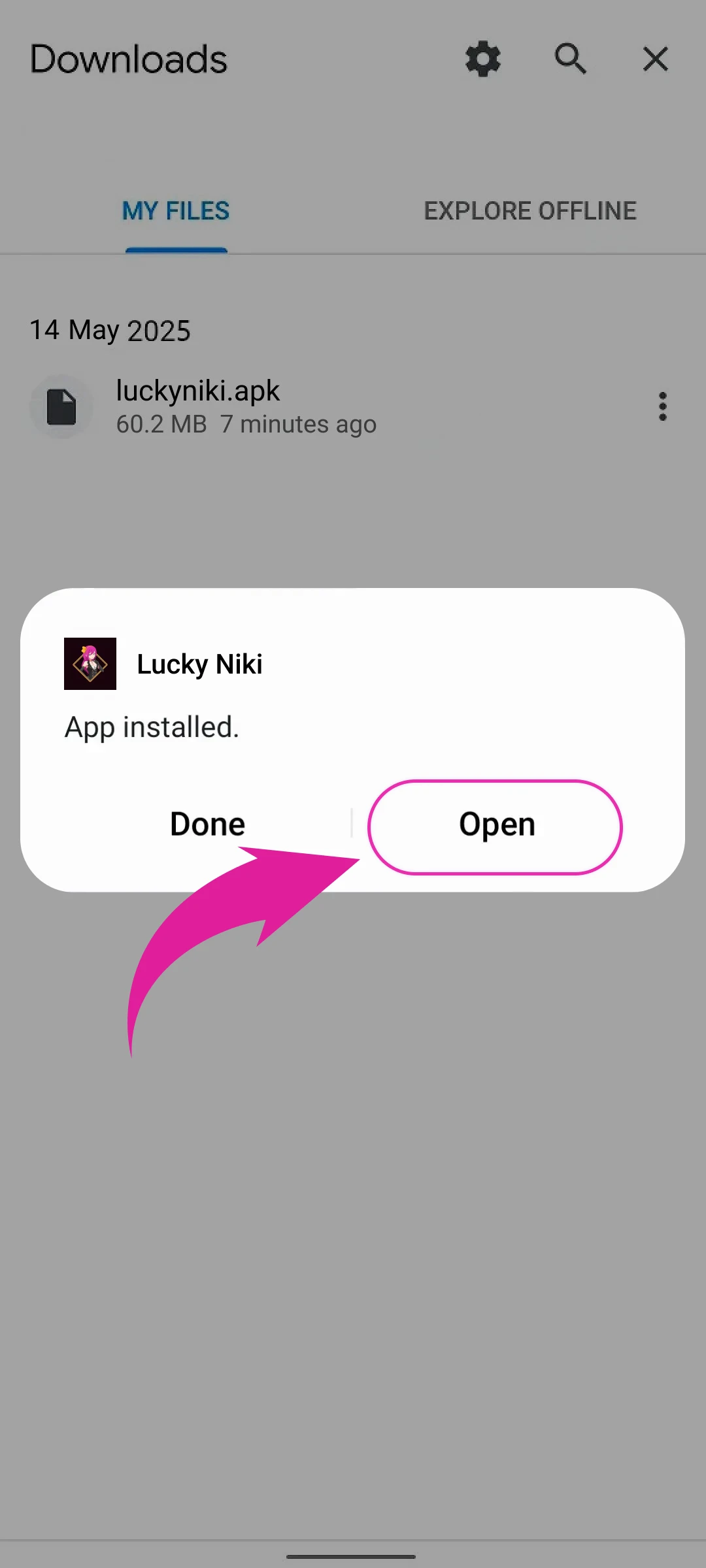Tap Done to dismiss the install dialog
The image size is (706, 1568).
207,825
